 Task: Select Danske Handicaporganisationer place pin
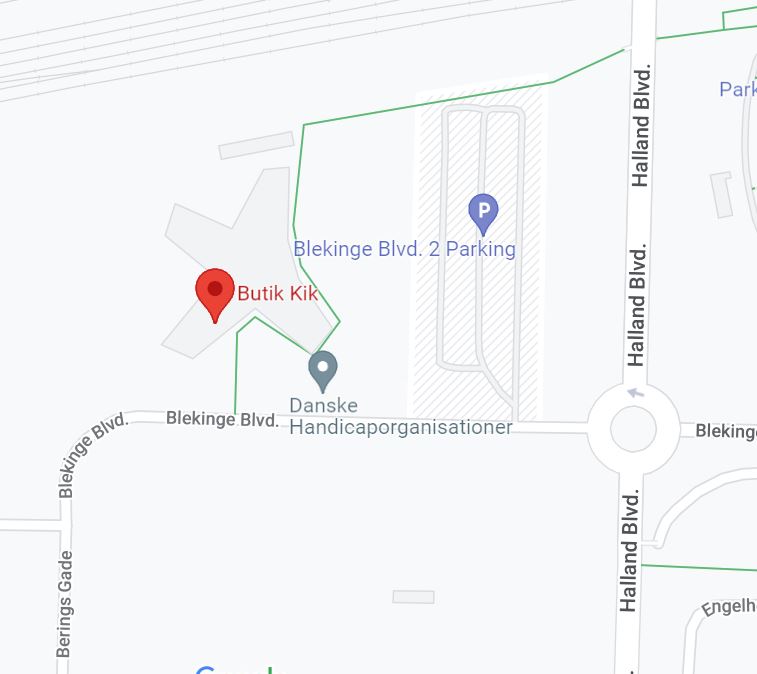coord(322,370)
